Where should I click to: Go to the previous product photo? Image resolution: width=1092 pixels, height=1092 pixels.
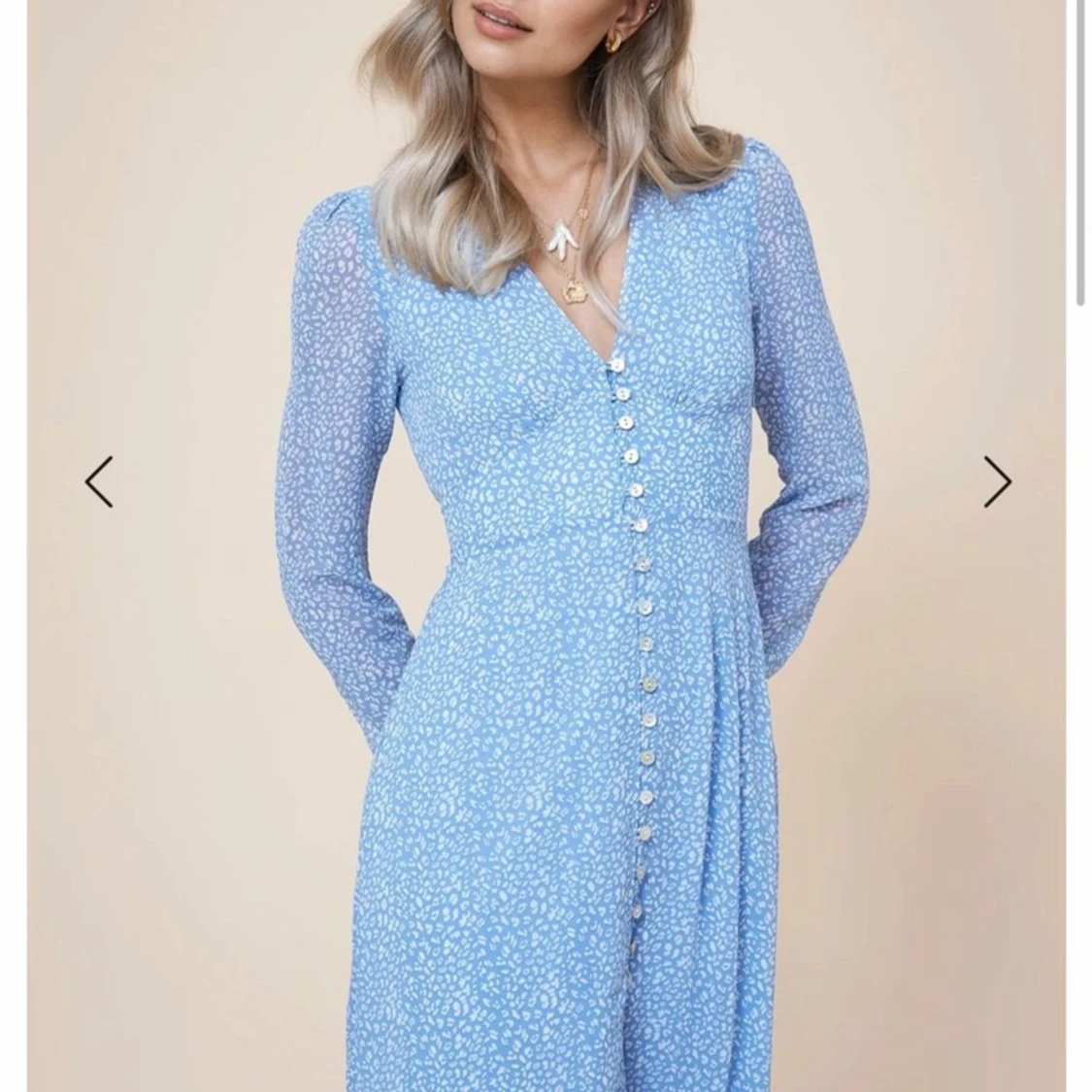pos(99,481)
